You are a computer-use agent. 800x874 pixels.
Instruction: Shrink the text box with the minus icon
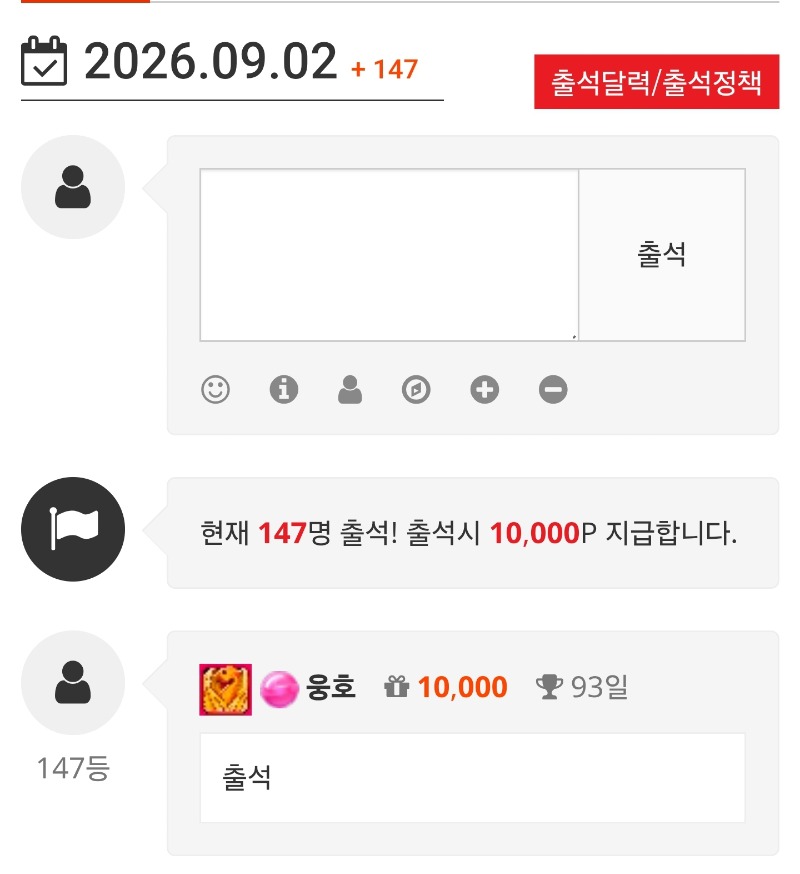pyautogui.click(x=553, y=389)
